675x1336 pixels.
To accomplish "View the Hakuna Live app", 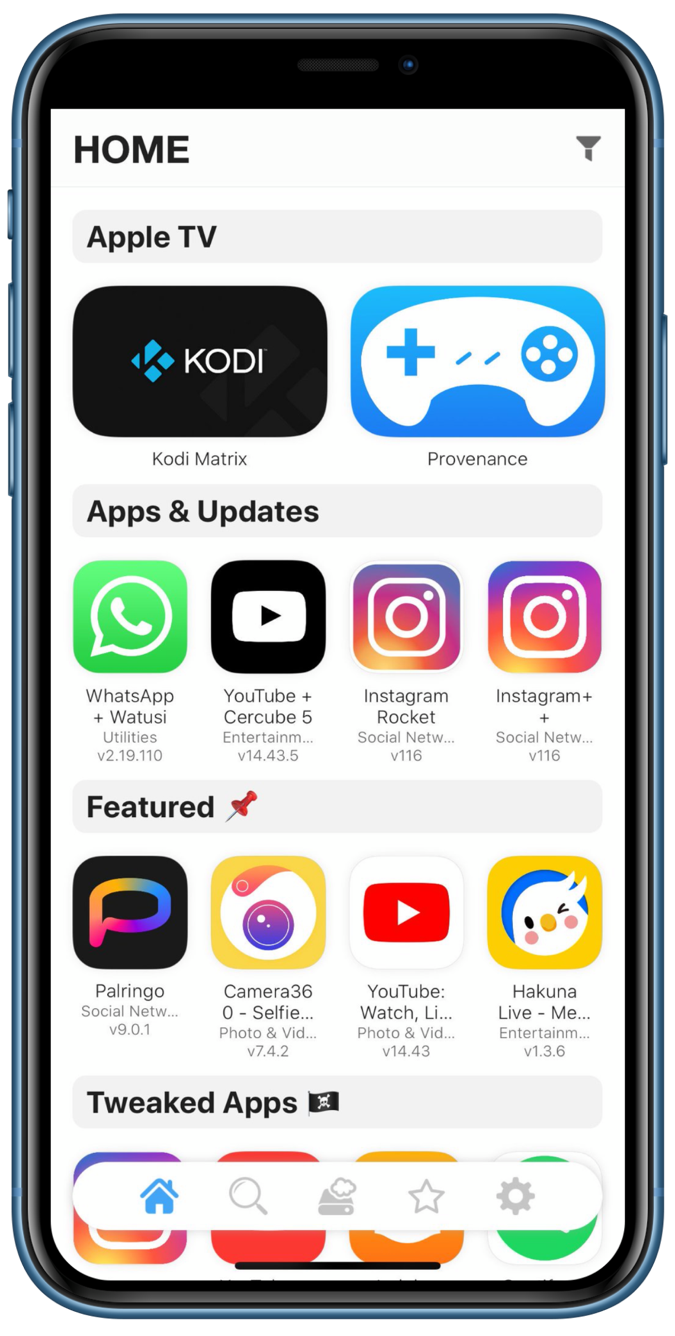I will point(544,912).
